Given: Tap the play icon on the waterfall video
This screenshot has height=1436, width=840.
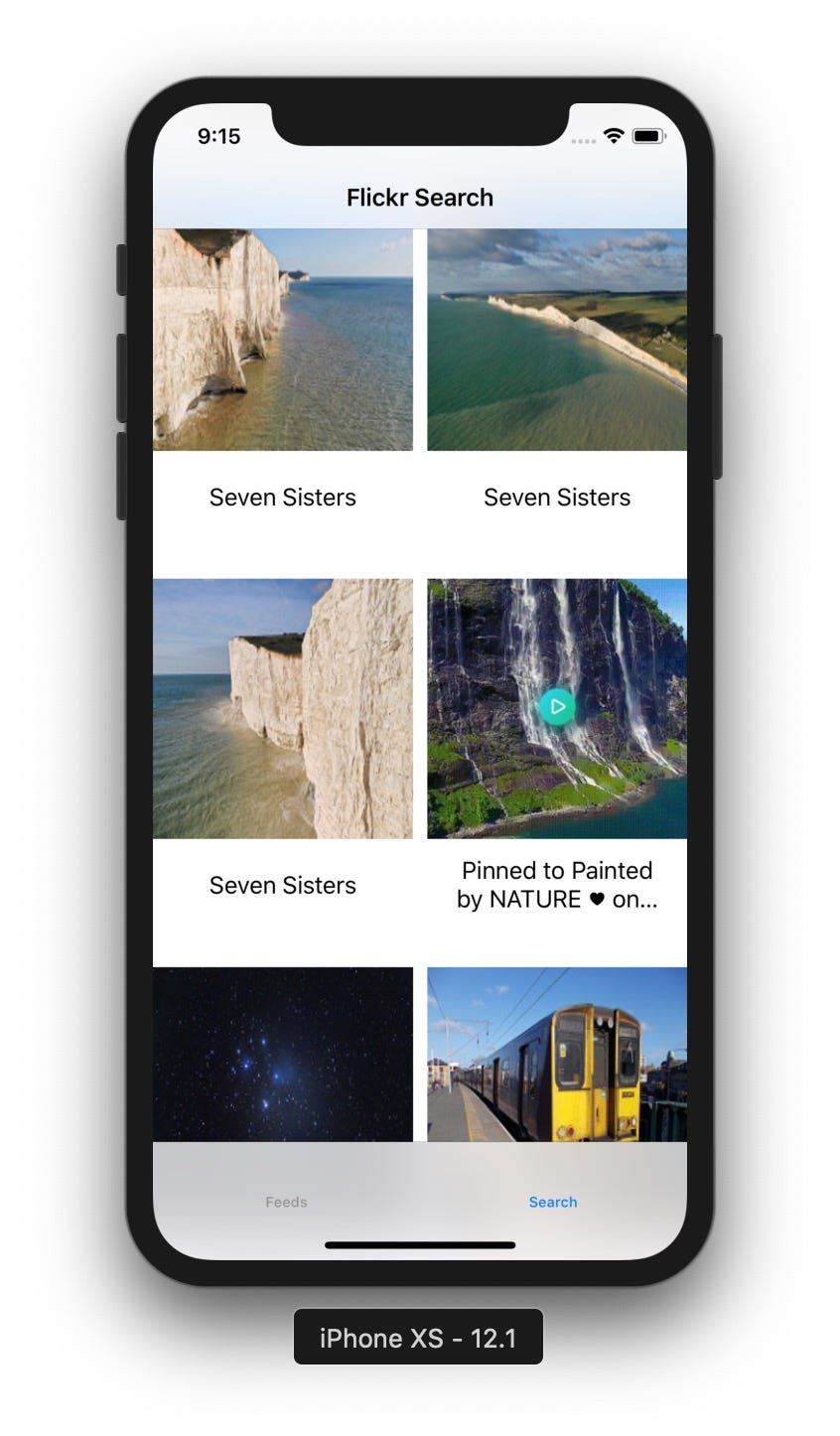Looking at the screenshot, I should (558, 706).
